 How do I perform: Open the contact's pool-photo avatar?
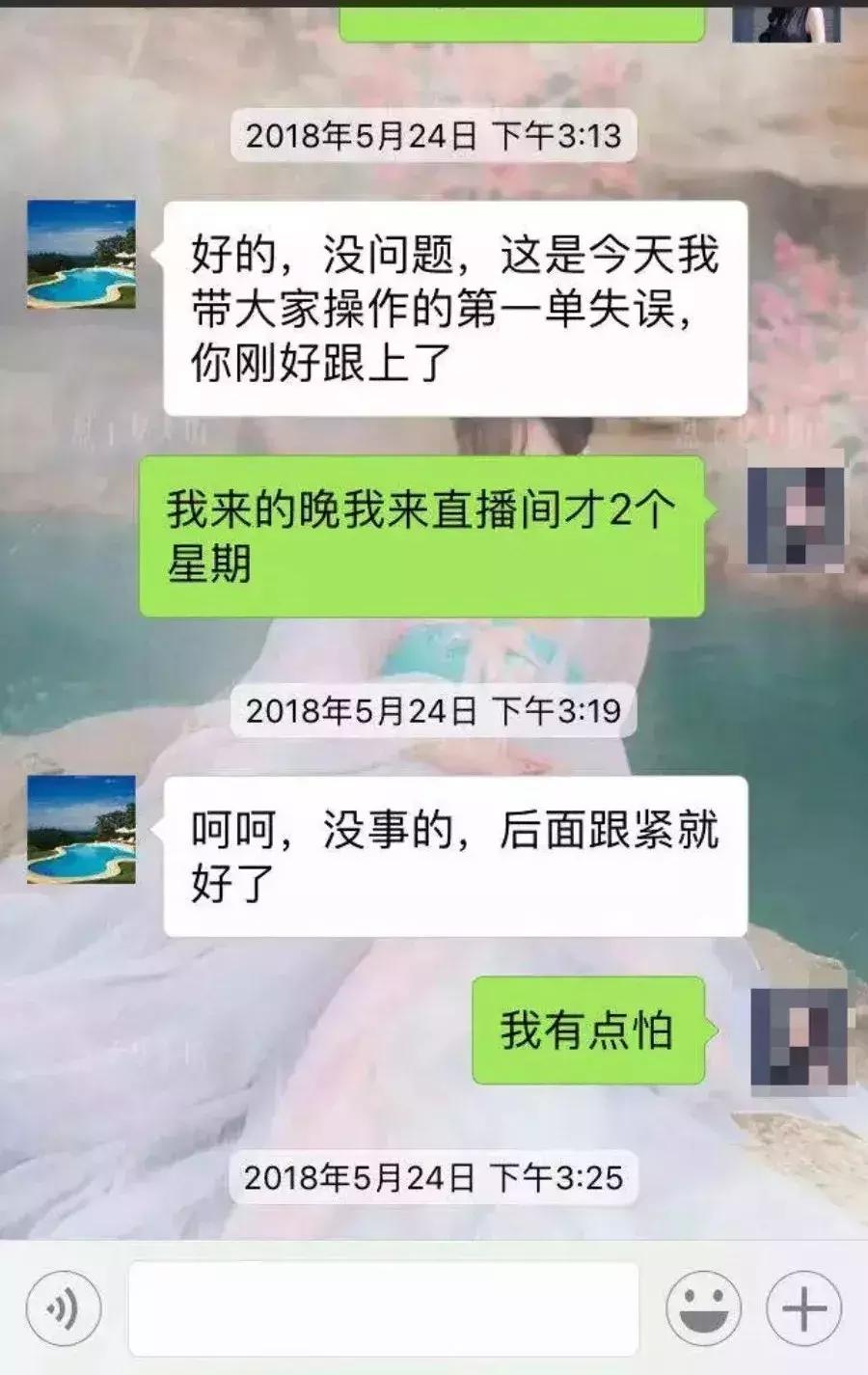pyautogui.click(x=82, y=253)
